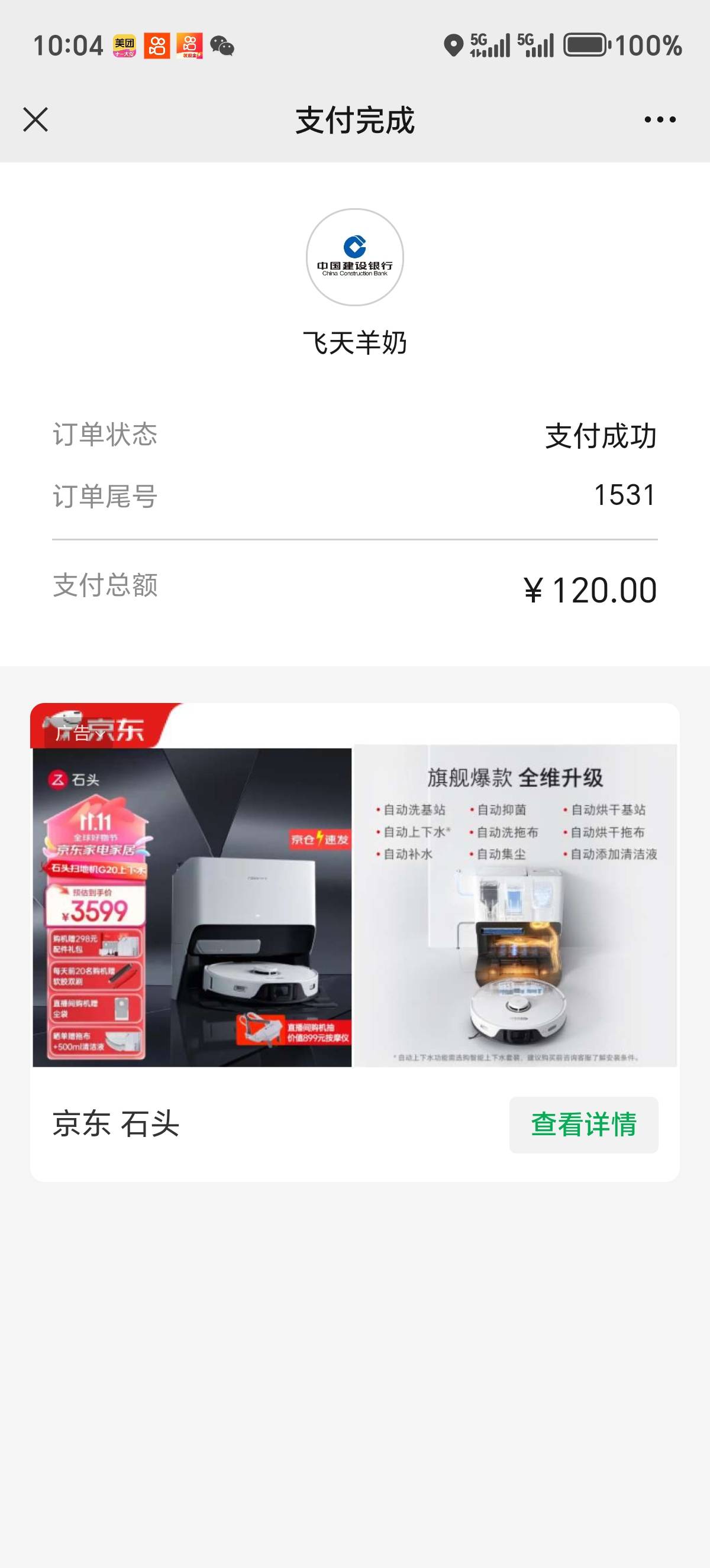Open the three-dot more options menu

pos(660,119)
